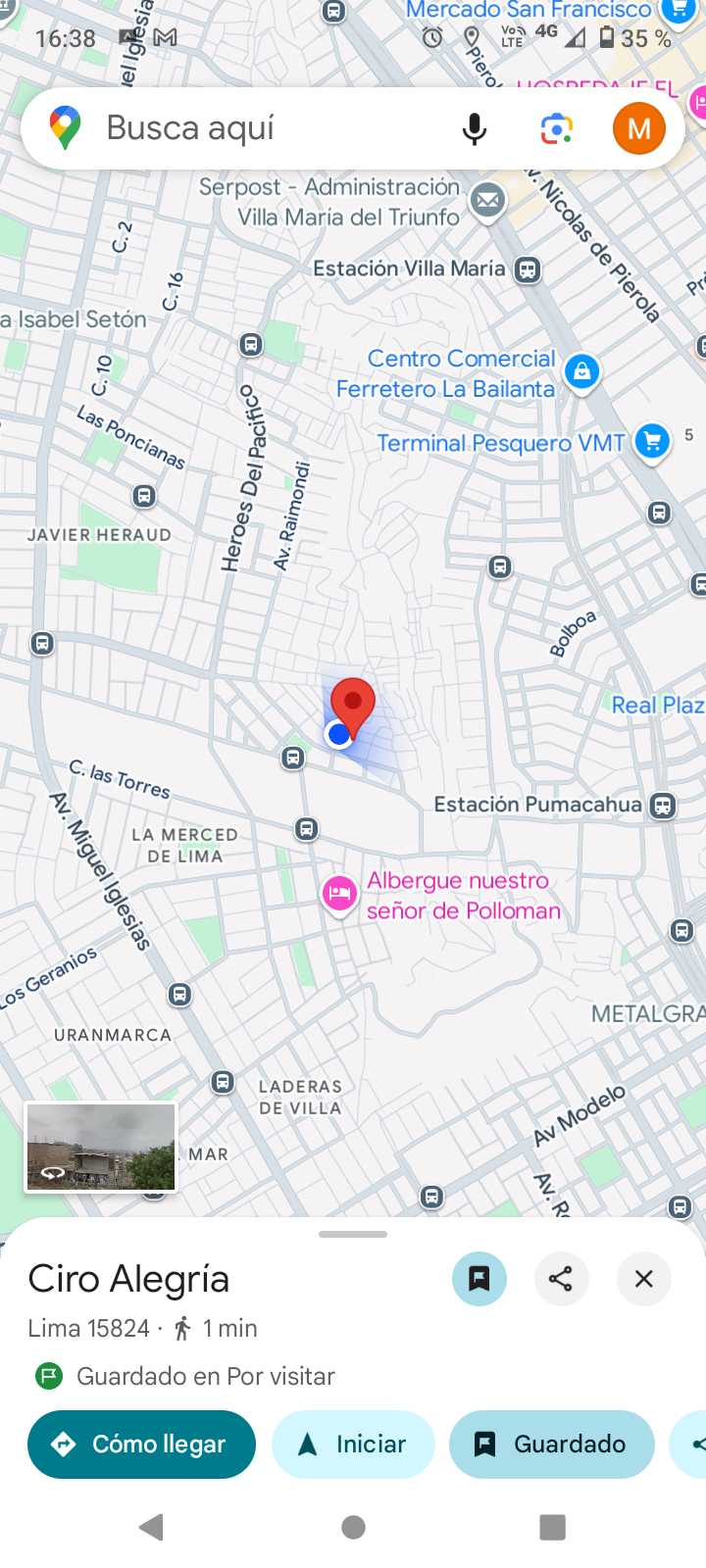The height and width of the screenshot is (1568, 706).
Task: Open Google Lens camera search
Action: point(557,128)
